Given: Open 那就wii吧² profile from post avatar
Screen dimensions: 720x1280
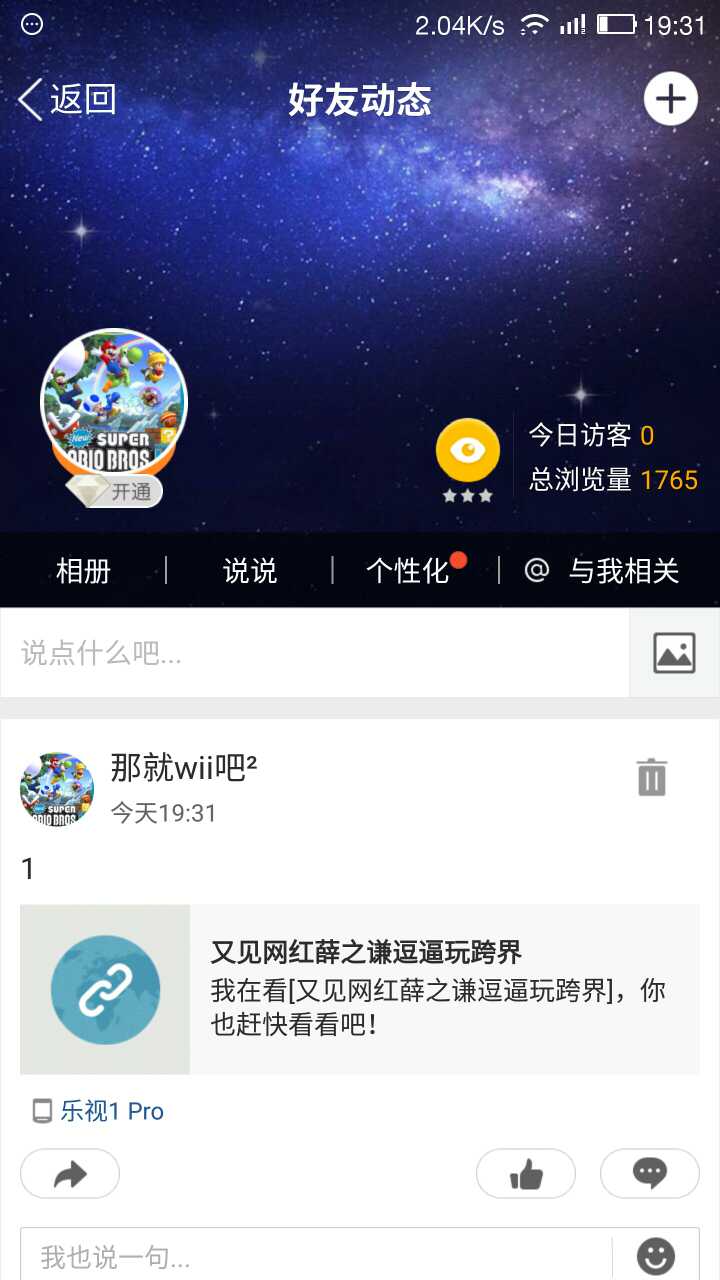Looking at the screenshot, I should (57, 789).
